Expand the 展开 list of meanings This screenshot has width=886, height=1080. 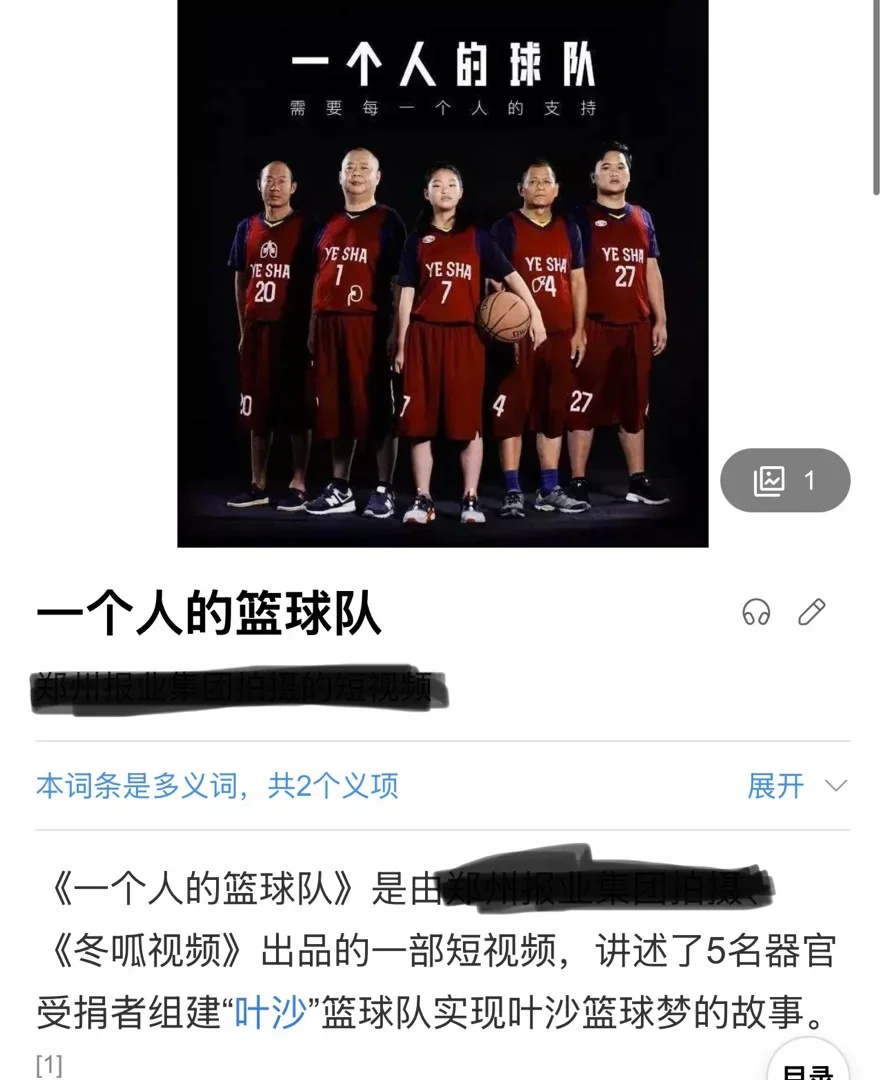(796, 786)
